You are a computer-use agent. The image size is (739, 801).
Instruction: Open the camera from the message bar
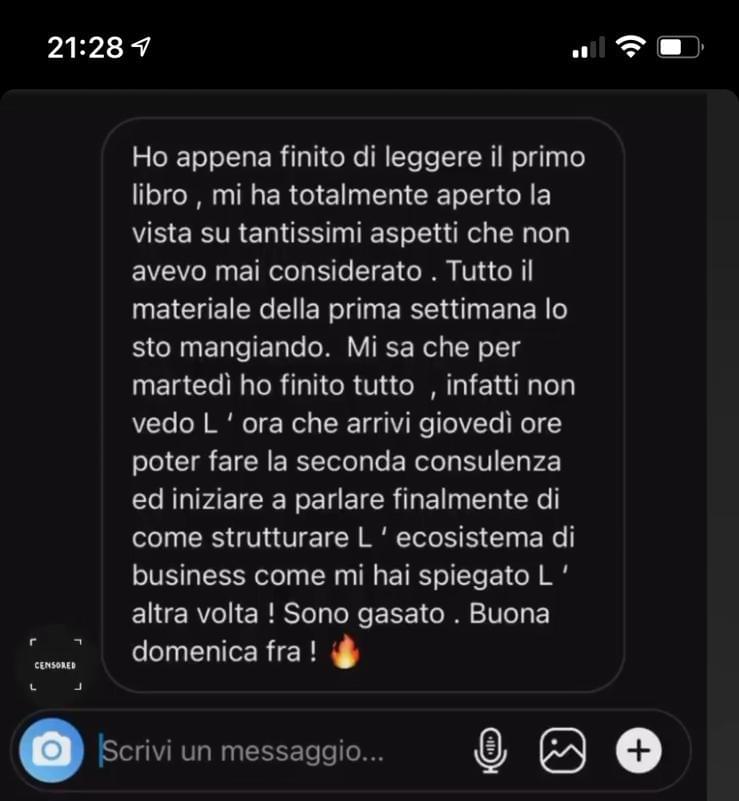pyautogui.click(x=51, y=750)
